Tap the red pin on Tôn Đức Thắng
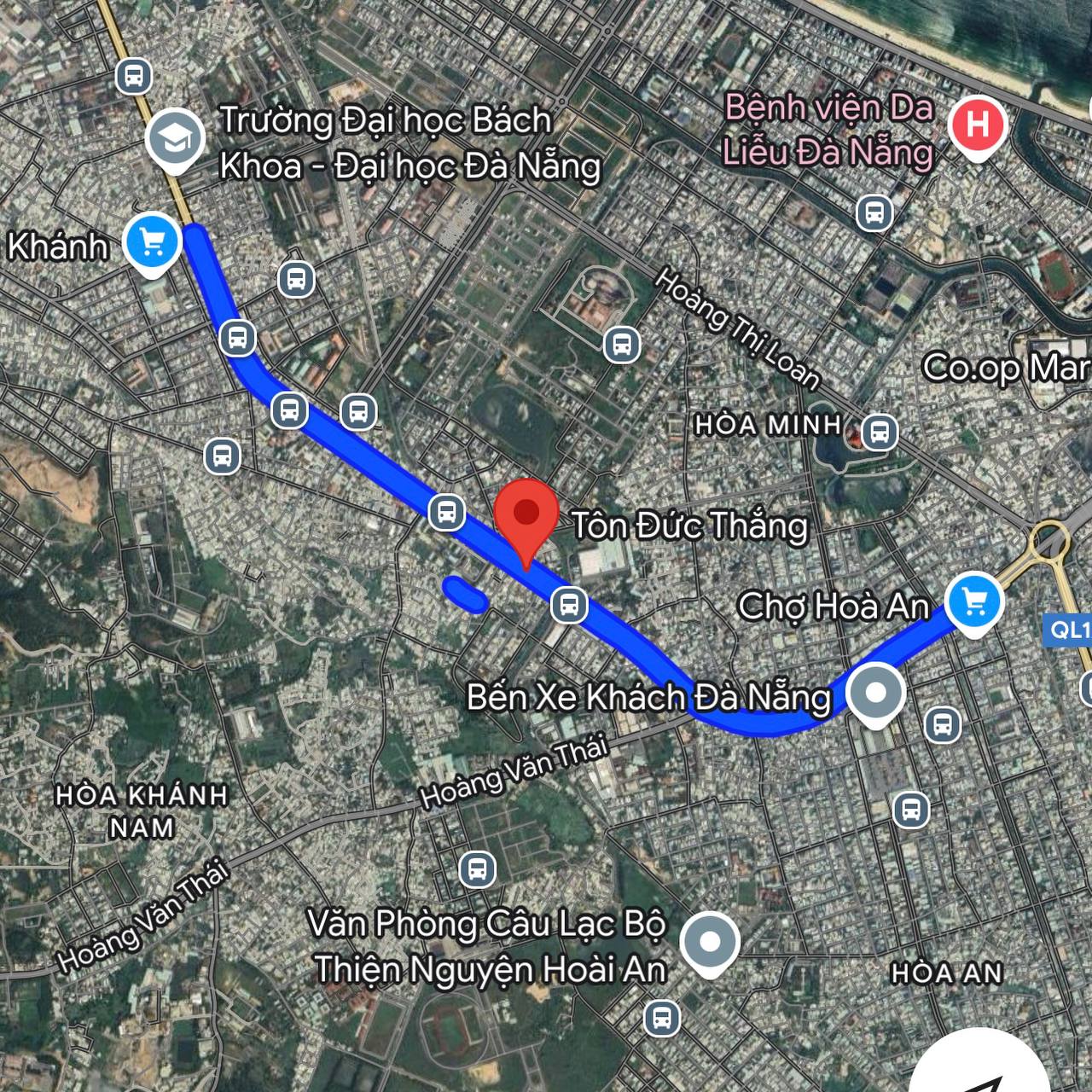This screenshot has width=1092, height=1092. [526, 516]
